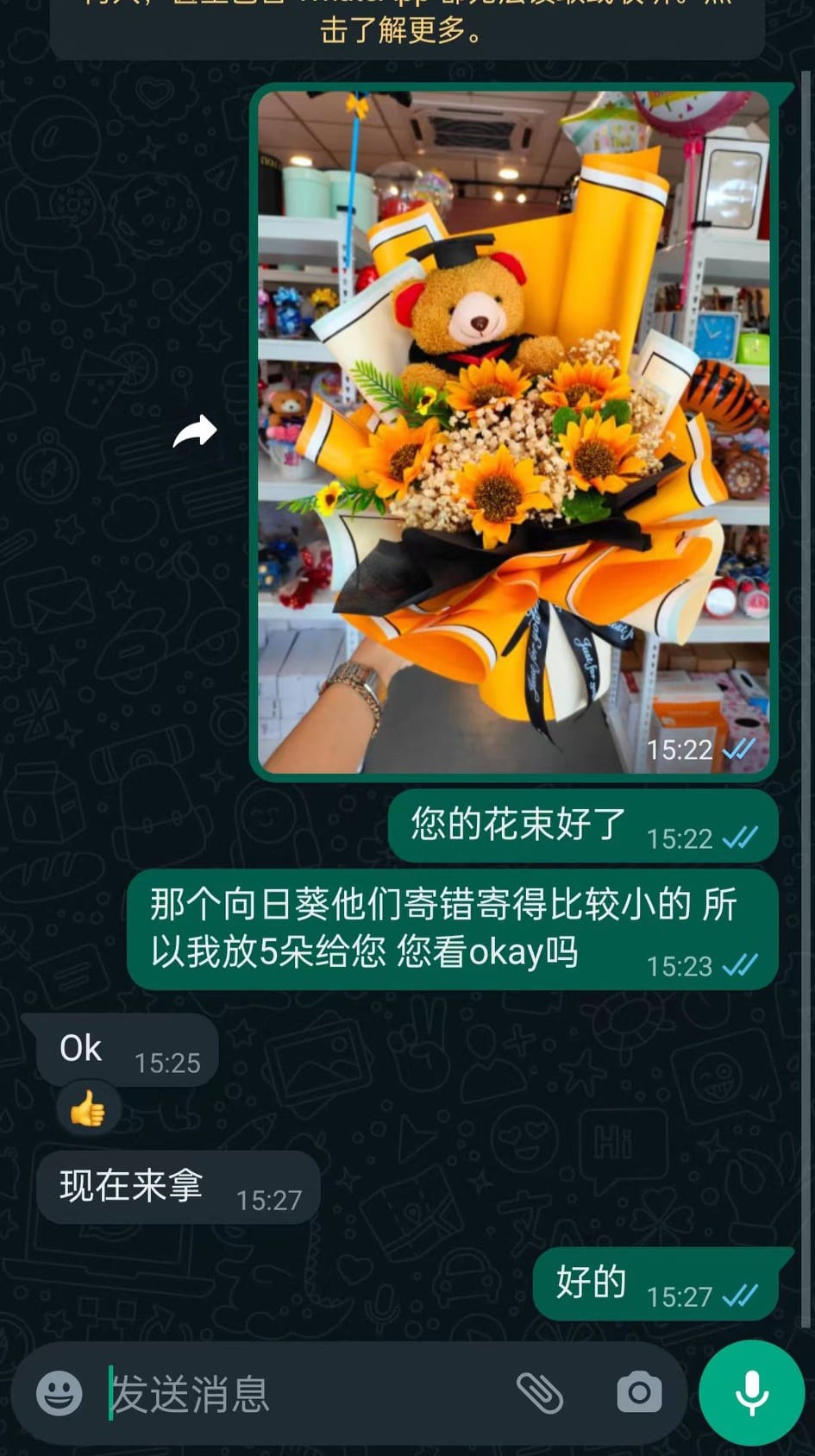Focus the 发送消息 message field
815x1456 pixels.
302,1393
